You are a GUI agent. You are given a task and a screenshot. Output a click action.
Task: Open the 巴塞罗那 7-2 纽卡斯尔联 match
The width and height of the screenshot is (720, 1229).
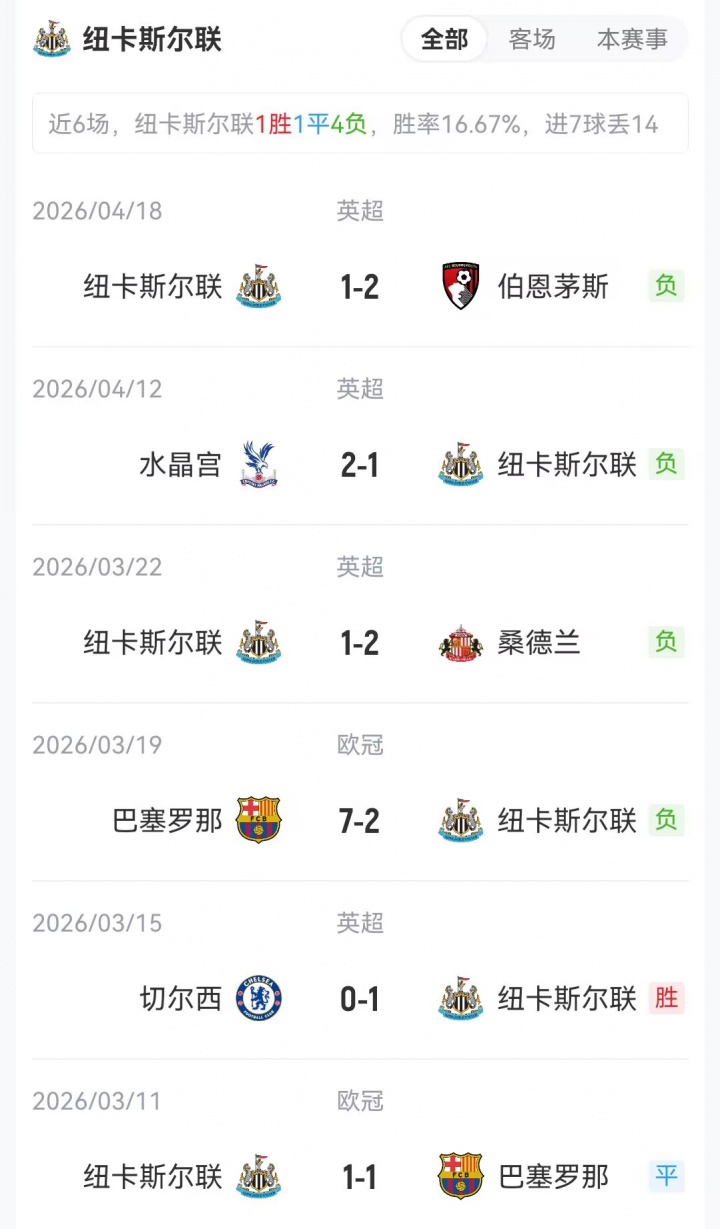(360, 821)
